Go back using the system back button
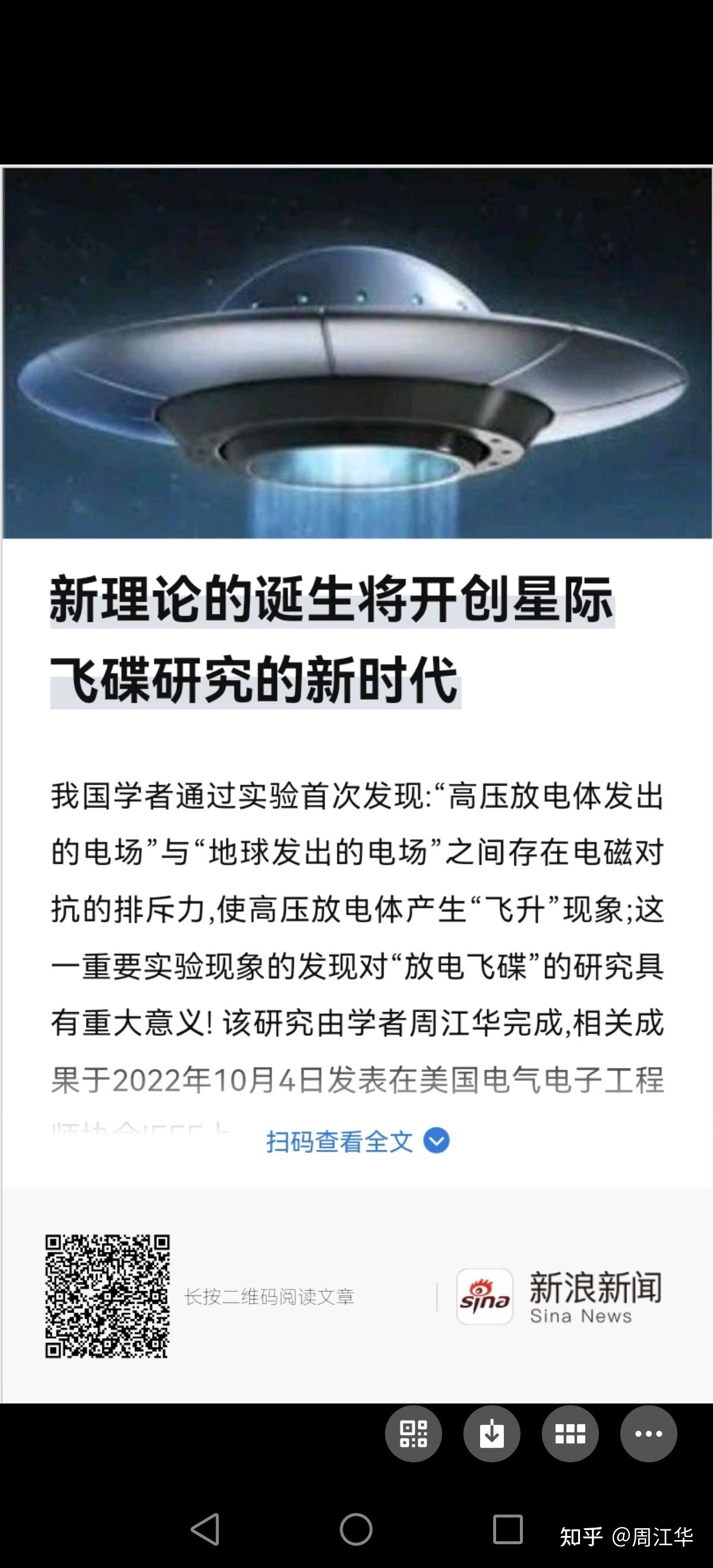The width and height of the screenshot is (713, 1568). tap(205, 1528)
